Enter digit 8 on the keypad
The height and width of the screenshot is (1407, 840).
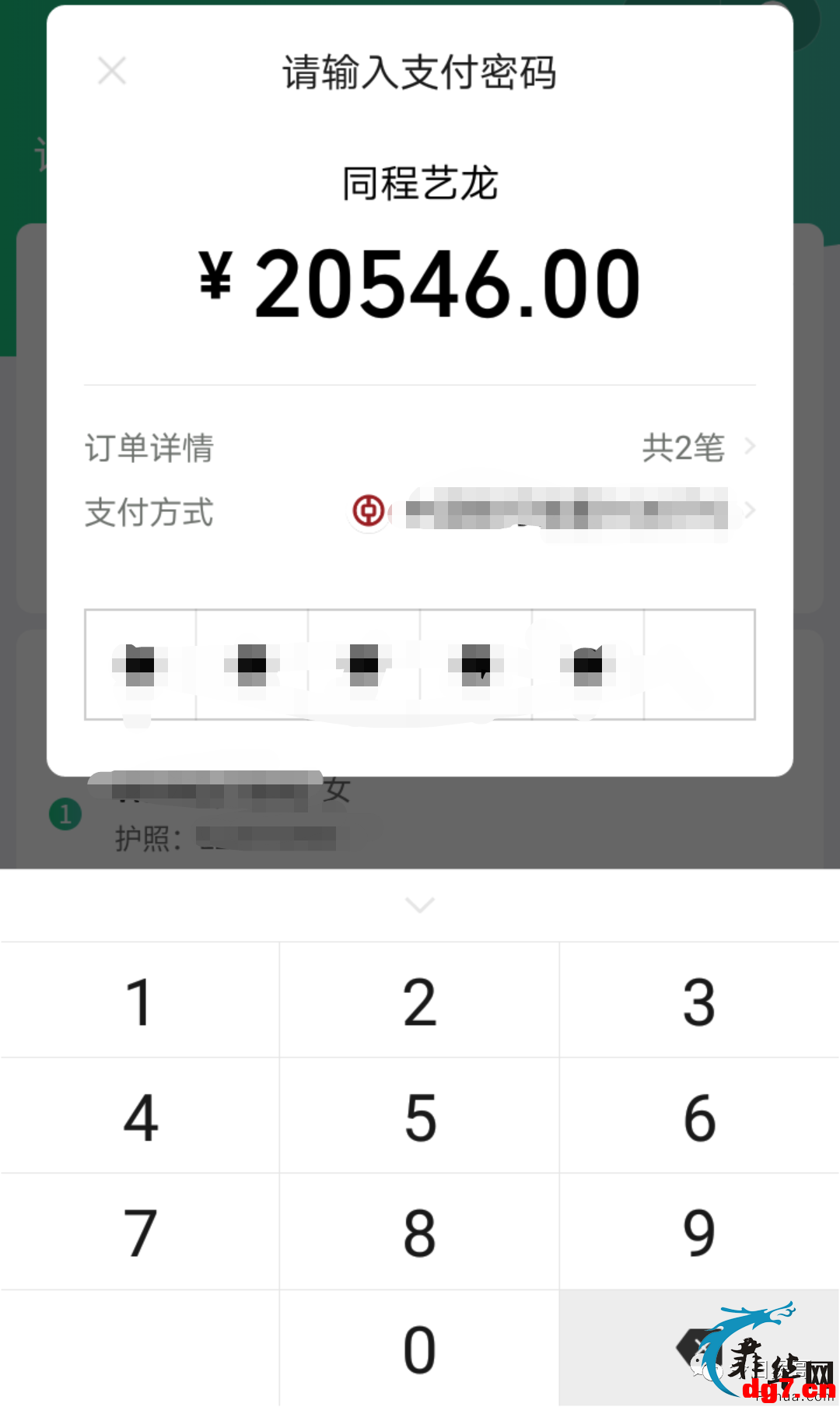(420, 1232)
